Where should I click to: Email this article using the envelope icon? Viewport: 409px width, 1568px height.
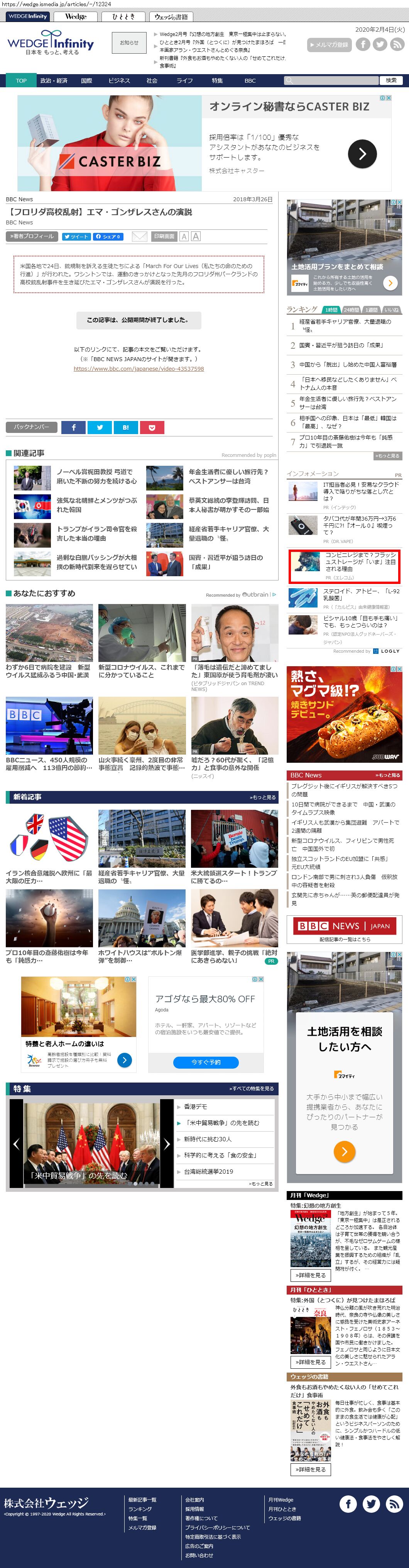coord(139,236)
